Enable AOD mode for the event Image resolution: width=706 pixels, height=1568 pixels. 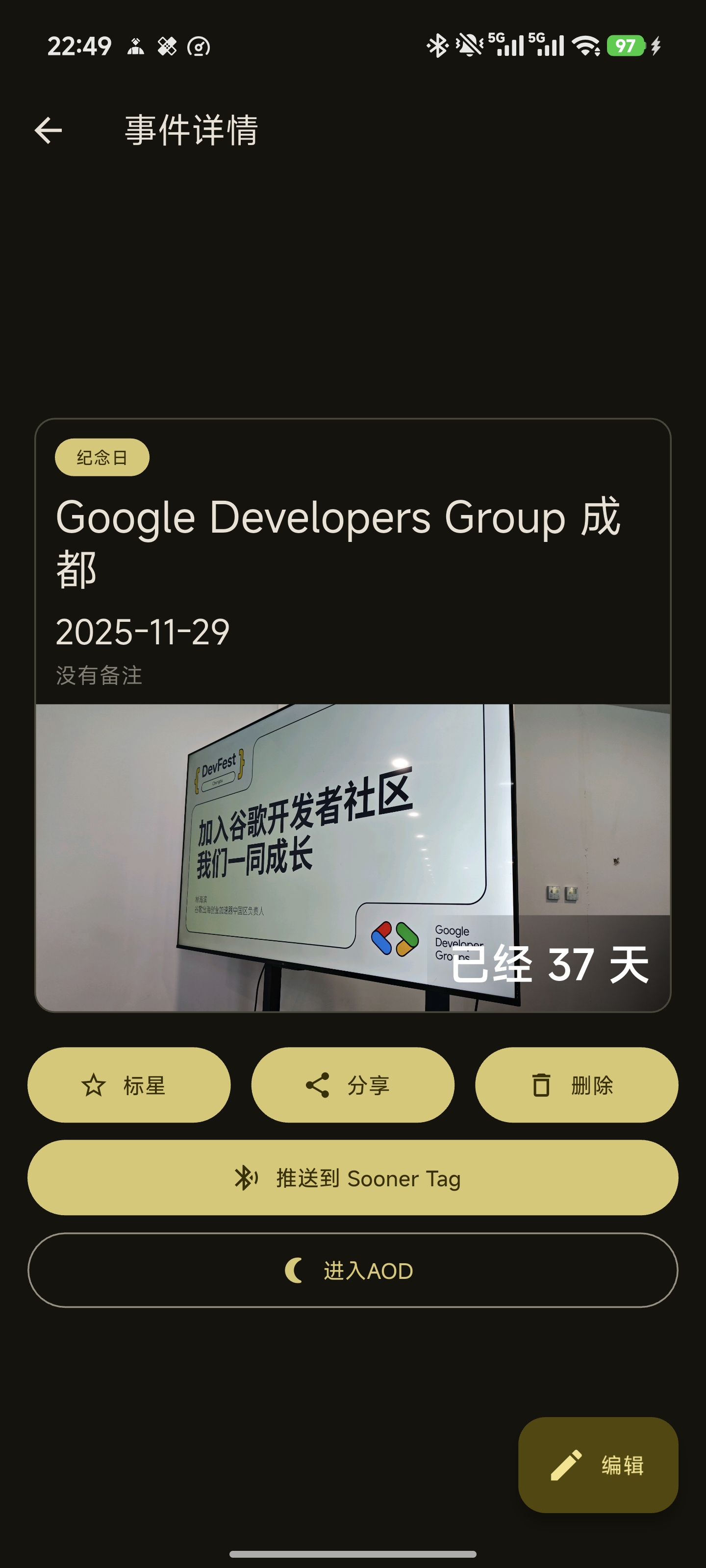pyautogui.click(x=353, y=1271)
